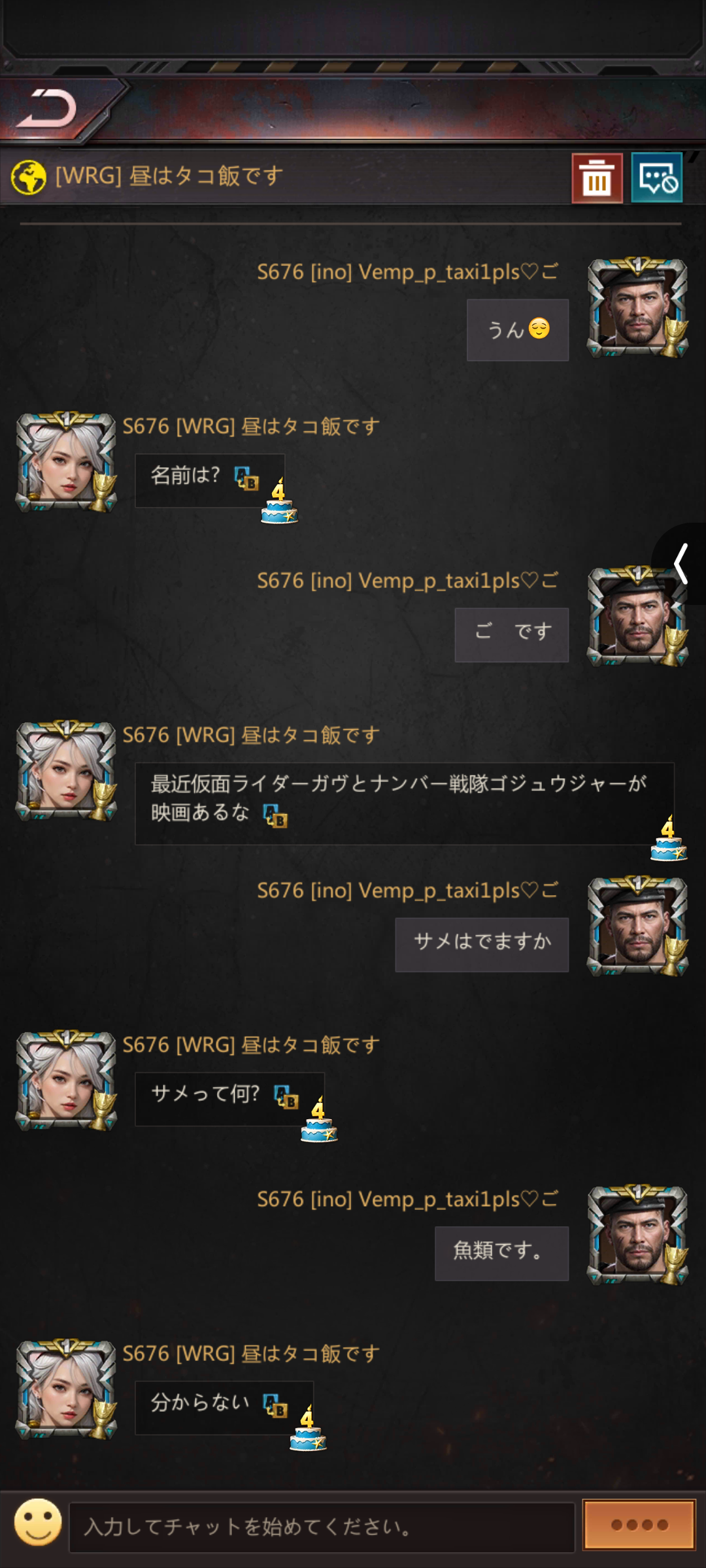Tap the orange send button
Viewport: 706px width, 1568px height.
pyautogui.click(x=639, y=1524)
